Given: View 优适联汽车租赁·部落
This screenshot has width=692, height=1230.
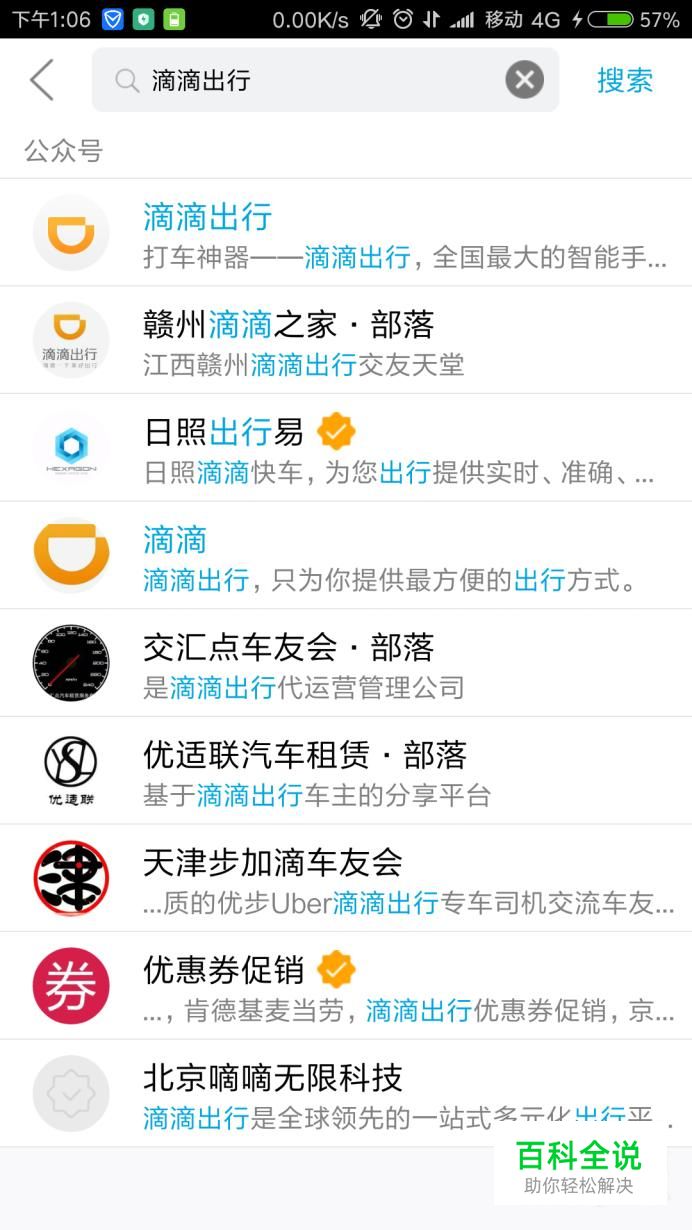Looking at the screenshot, I should (x=346, y=771).
